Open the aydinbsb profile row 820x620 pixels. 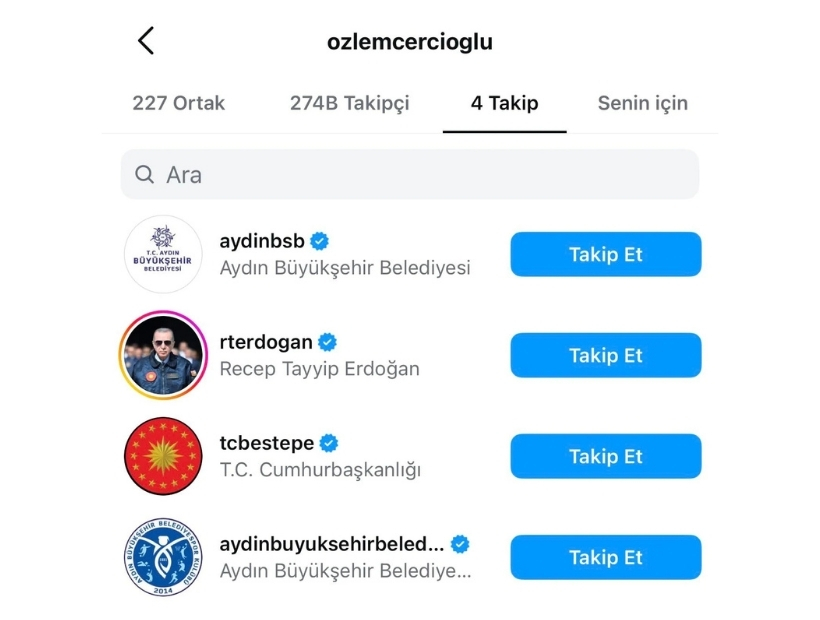(x=344, y=254)
